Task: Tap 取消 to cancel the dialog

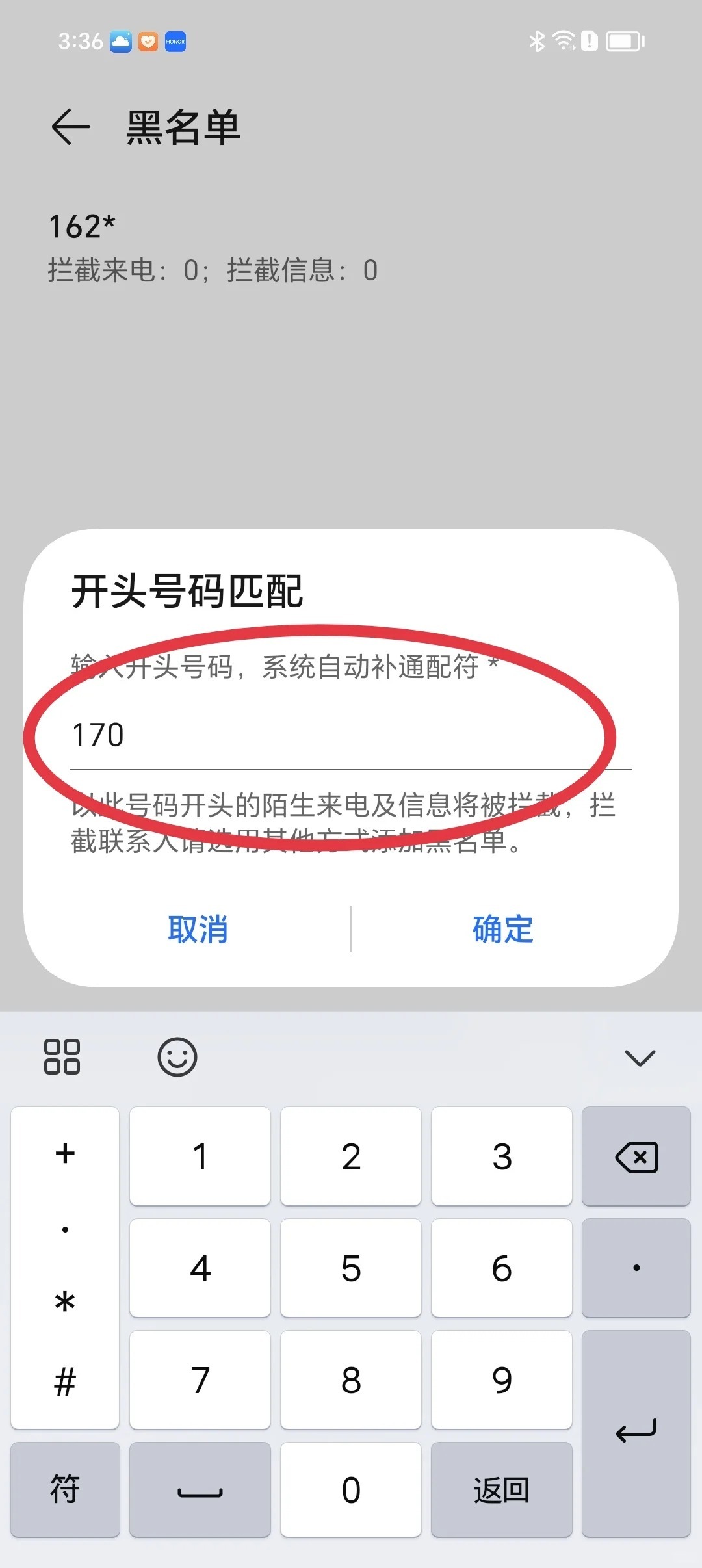Action: [x=198, y=929]
